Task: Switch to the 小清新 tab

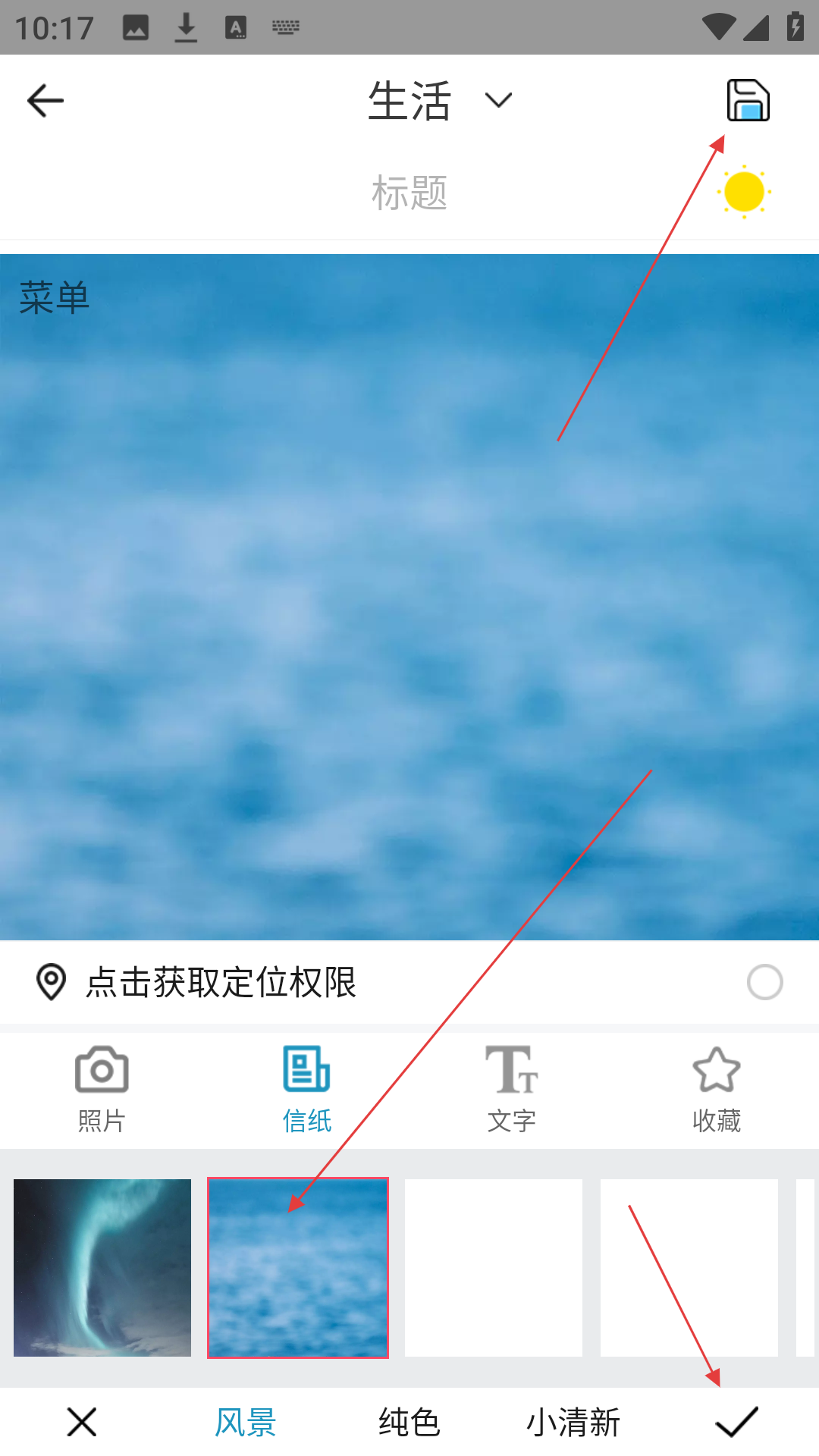Action: pos(573,1422)
